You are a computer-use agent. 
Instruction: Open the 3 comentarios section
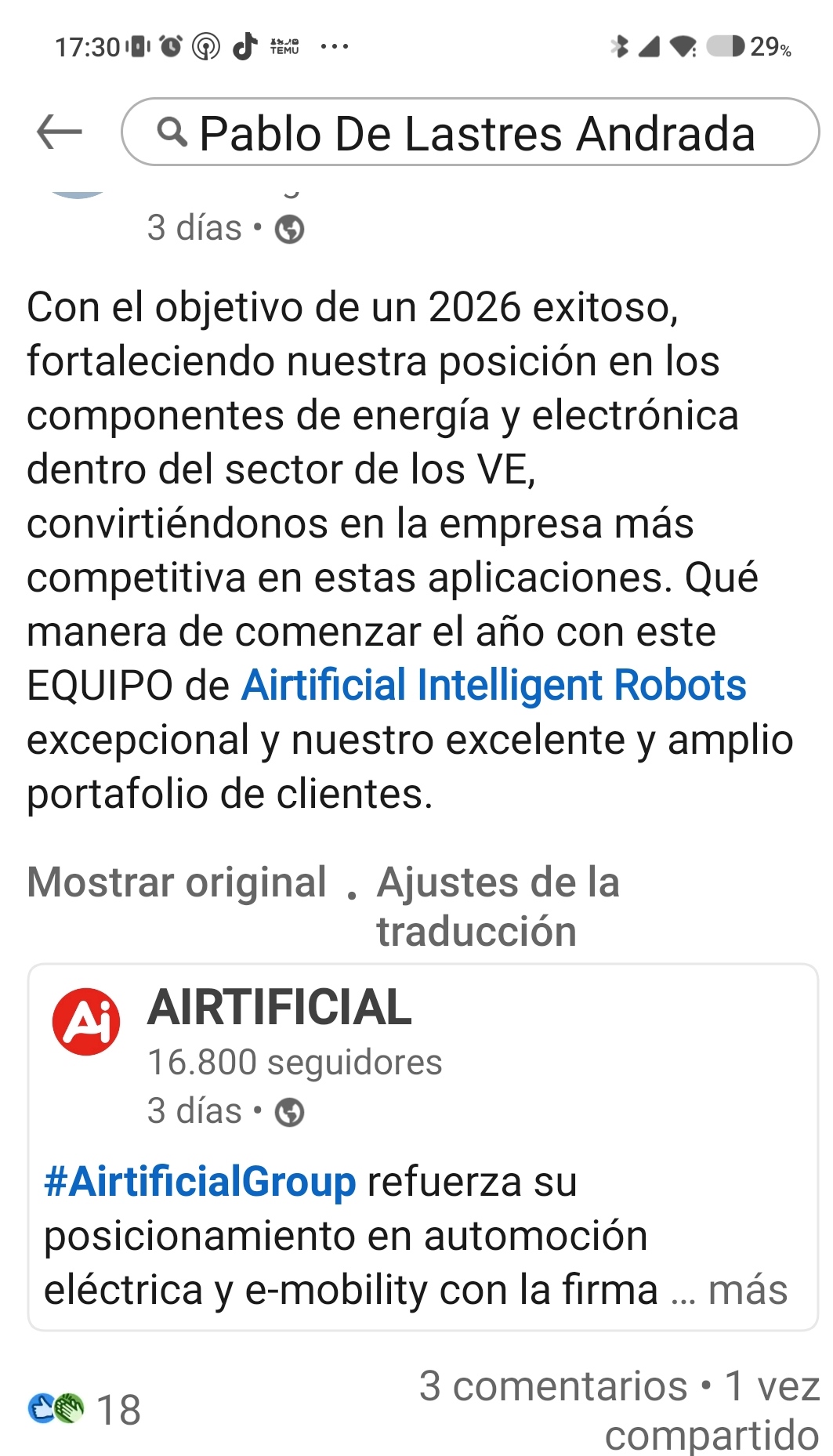coord(552,1385)
